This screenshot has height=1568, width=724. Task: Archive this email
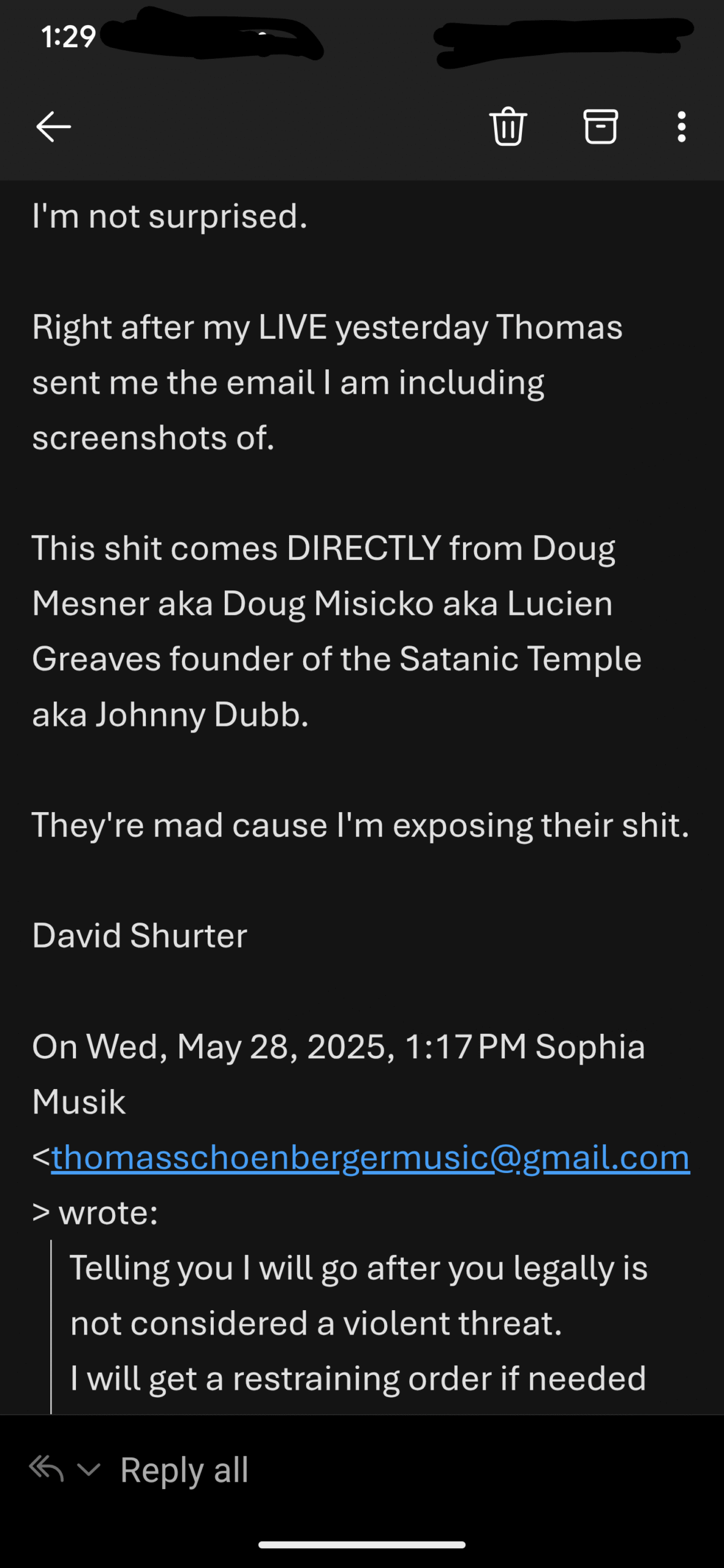(x=600, y=127)
